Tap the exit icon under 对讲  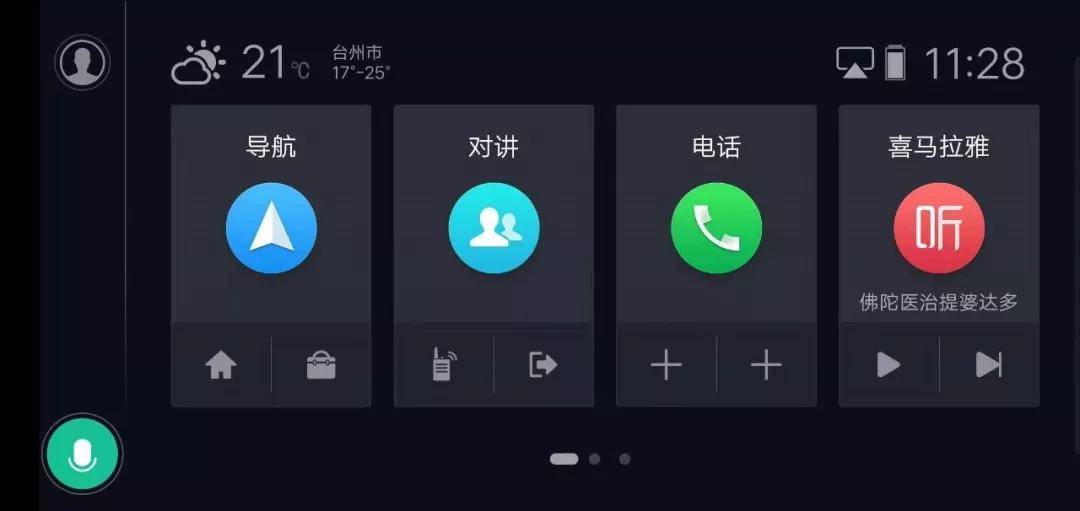click(543, 366)
